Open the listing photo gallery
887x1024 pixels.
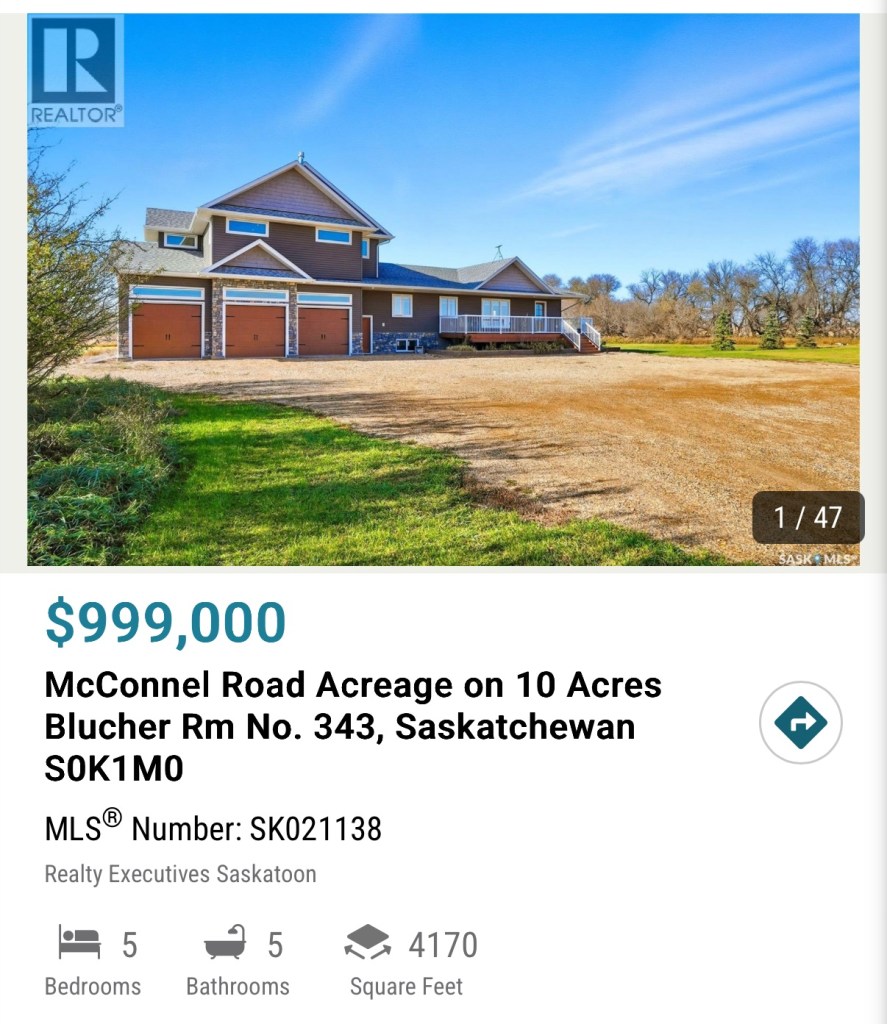[443, 290]
